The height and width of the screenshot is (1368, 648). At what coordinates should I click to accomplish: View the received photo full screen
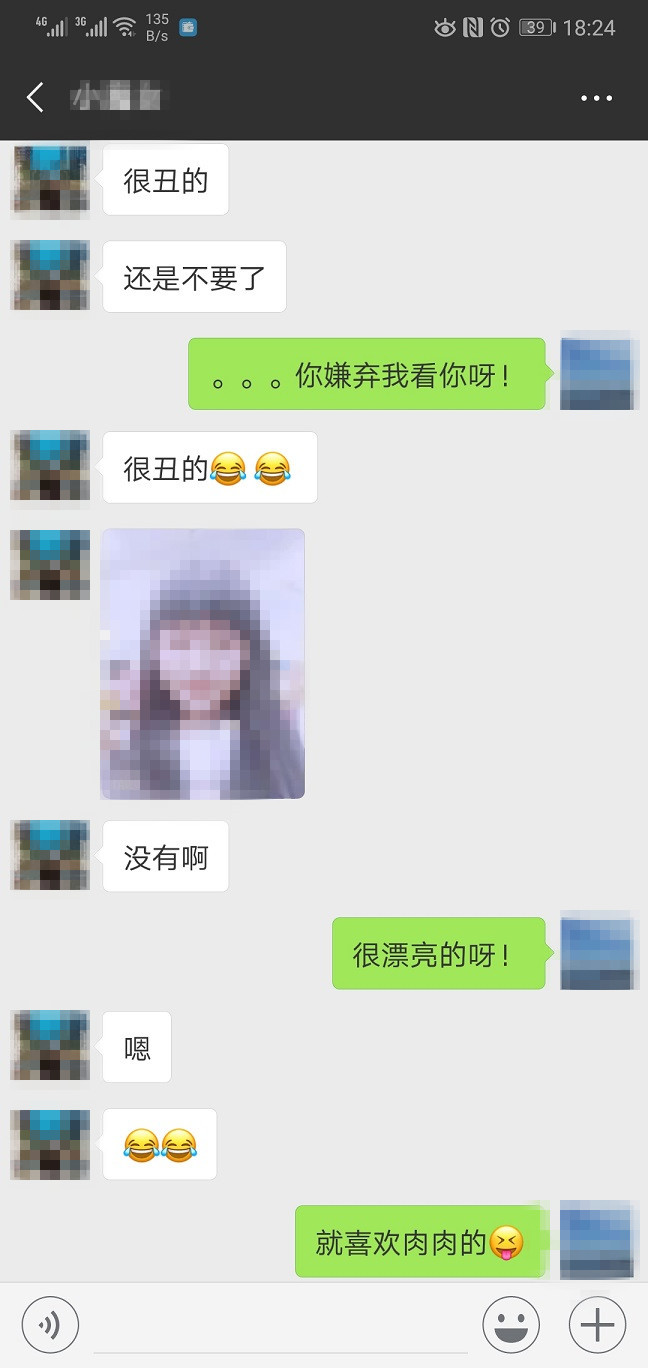click(x=203, y=664)
